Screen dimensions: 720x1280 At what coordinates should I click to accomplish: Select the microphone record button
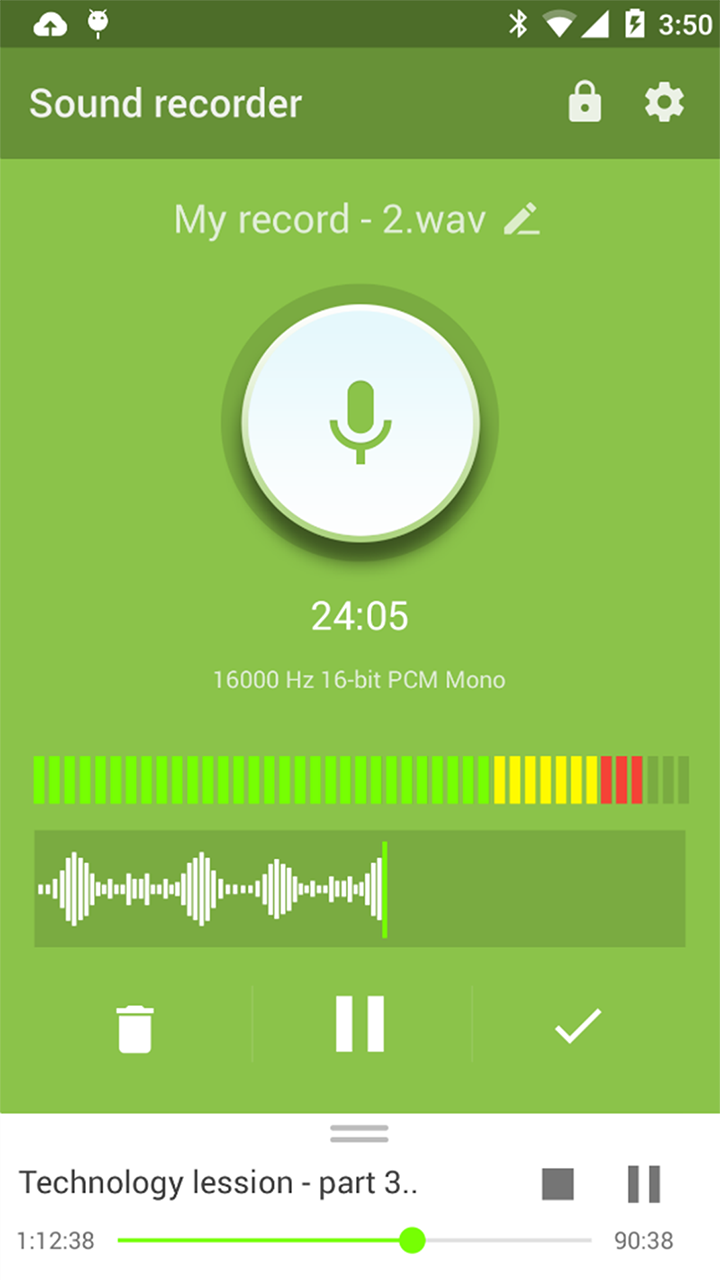[360, 420]
